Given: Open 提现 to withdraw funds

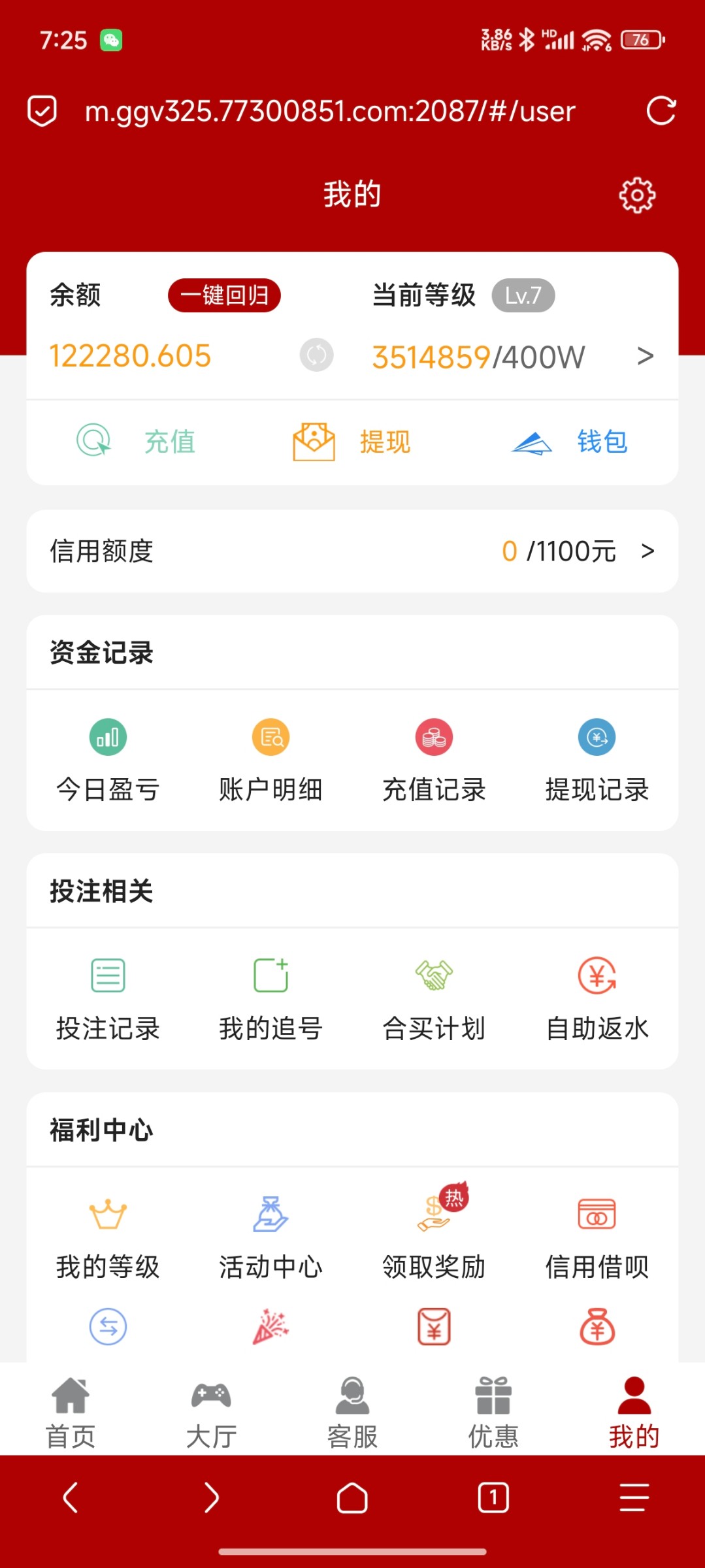Looking at the screenshot, I should pos(352,442).
